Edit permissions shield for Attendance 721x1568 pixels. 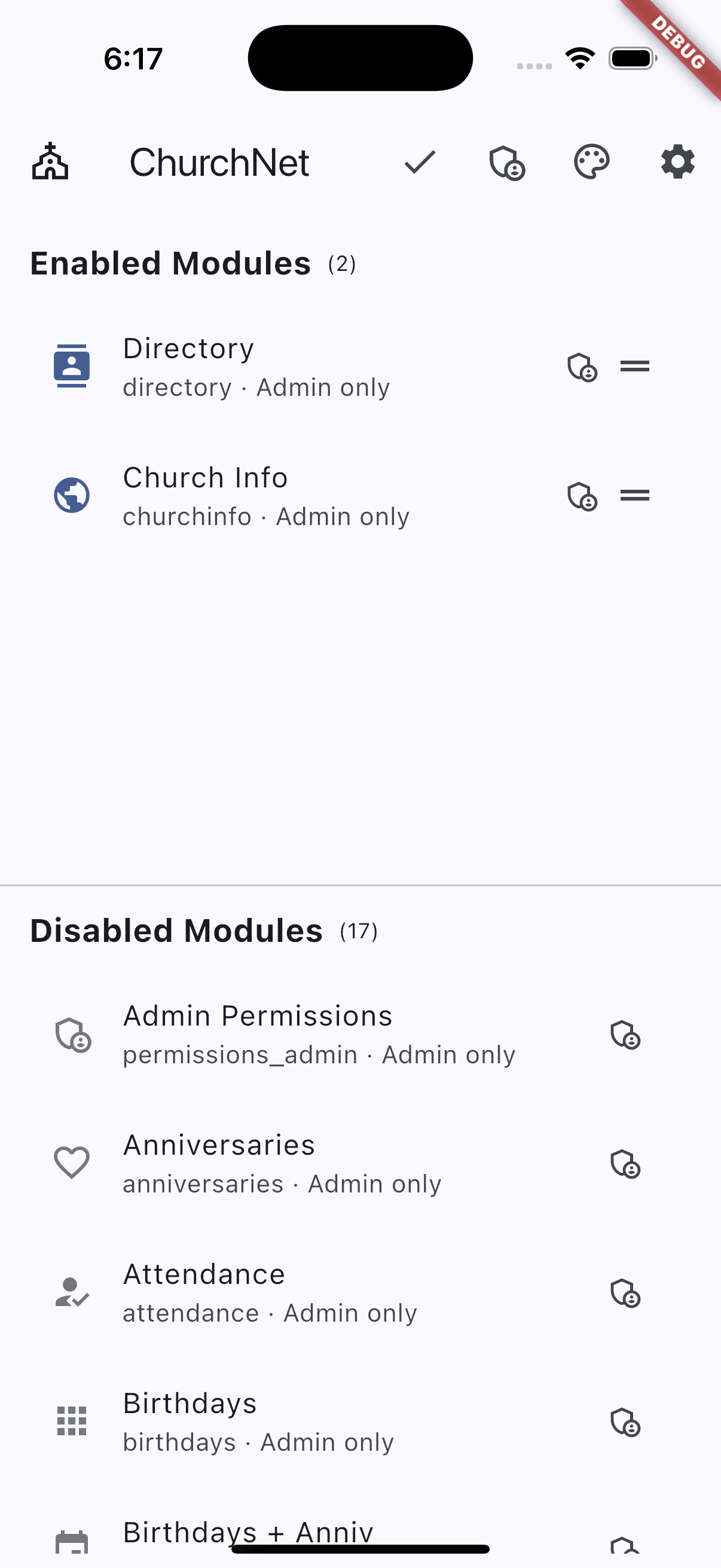[x=625, y=1293]
